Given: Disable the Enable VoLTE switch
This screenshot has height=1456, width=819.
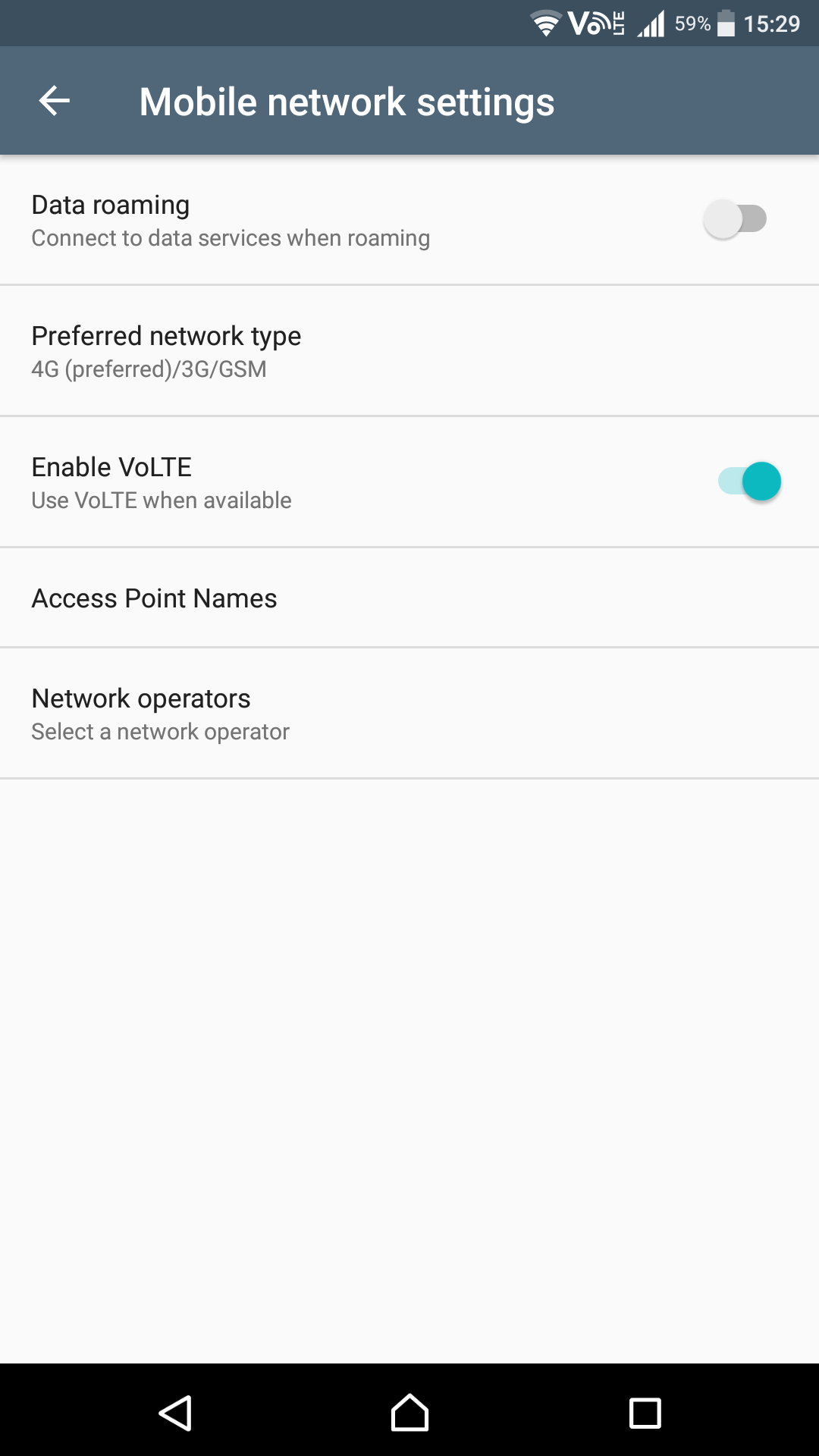Looking at the screenshot, I should 750,482.
